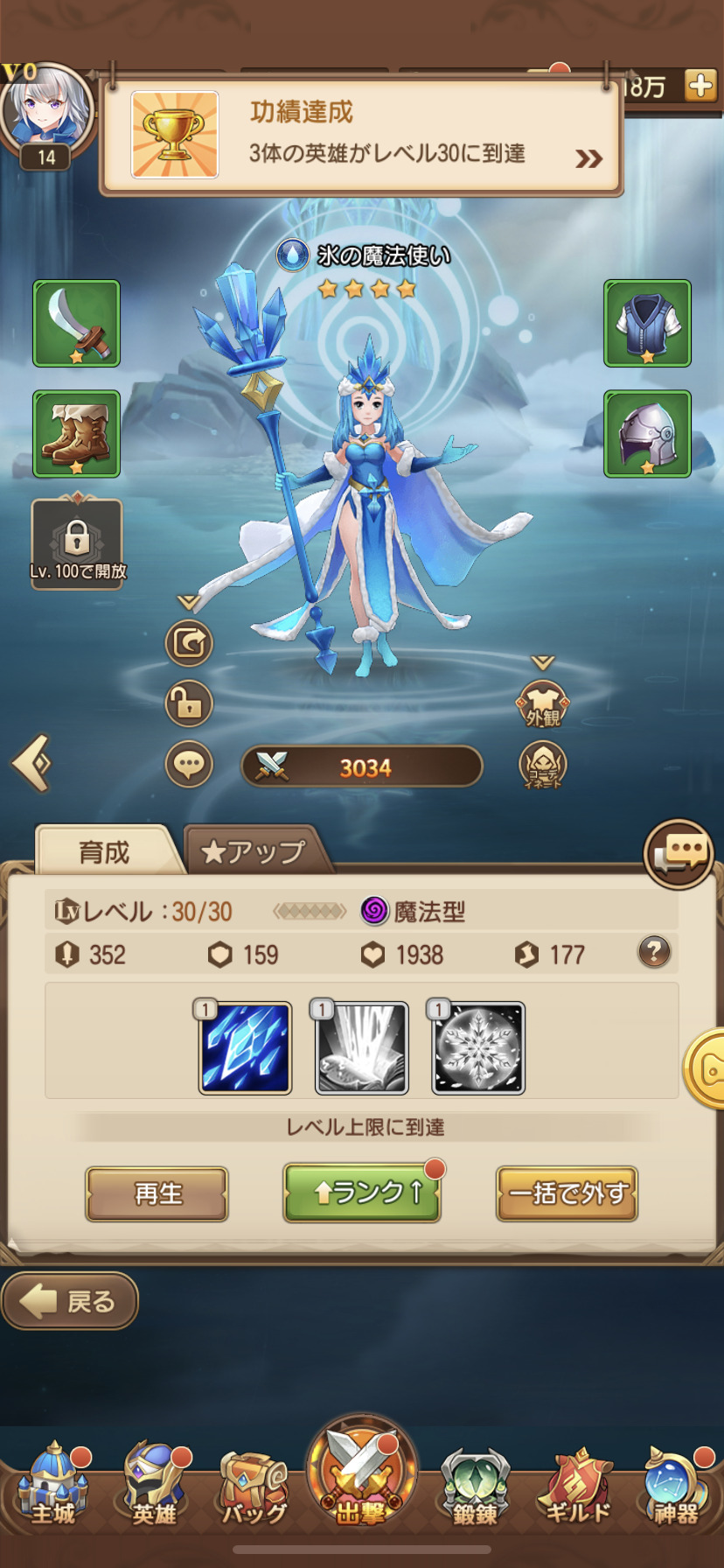Open the 功績達成 achievement banner
This screenshot has height=1568, width=724.
coord(361,137)
